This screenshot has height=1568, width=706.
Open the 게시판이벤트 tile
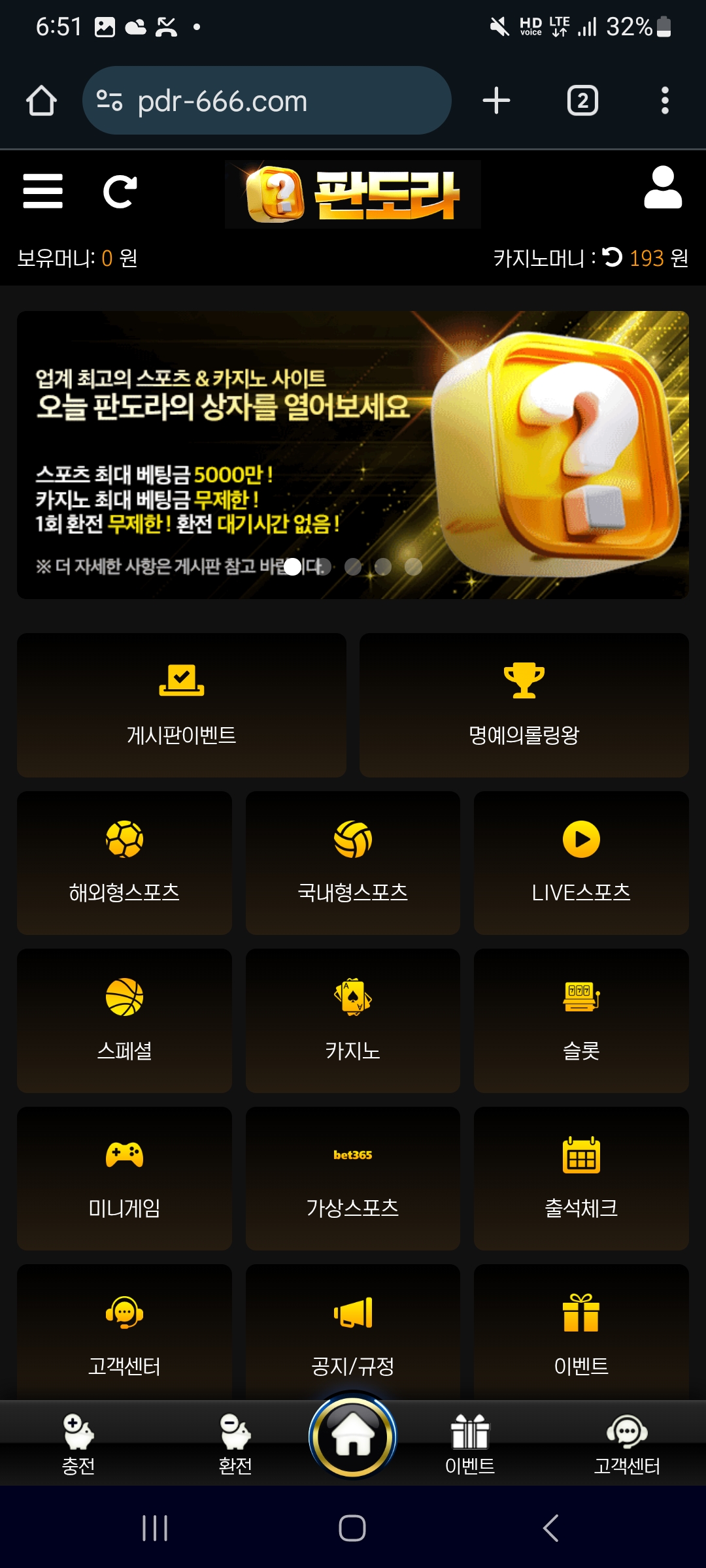(x=181, y=705)
